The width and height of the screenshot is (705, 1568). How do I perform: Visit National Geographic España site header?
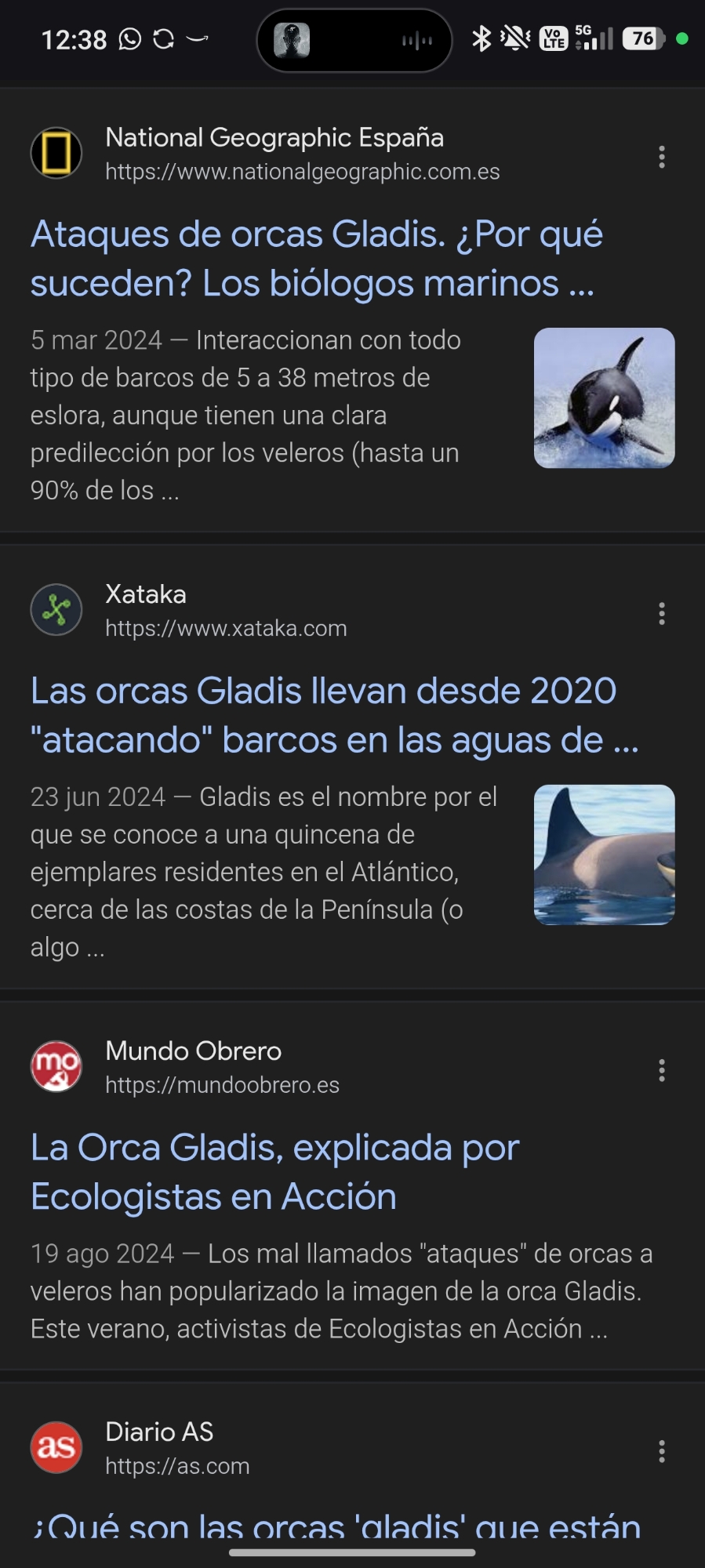(274, 154)
